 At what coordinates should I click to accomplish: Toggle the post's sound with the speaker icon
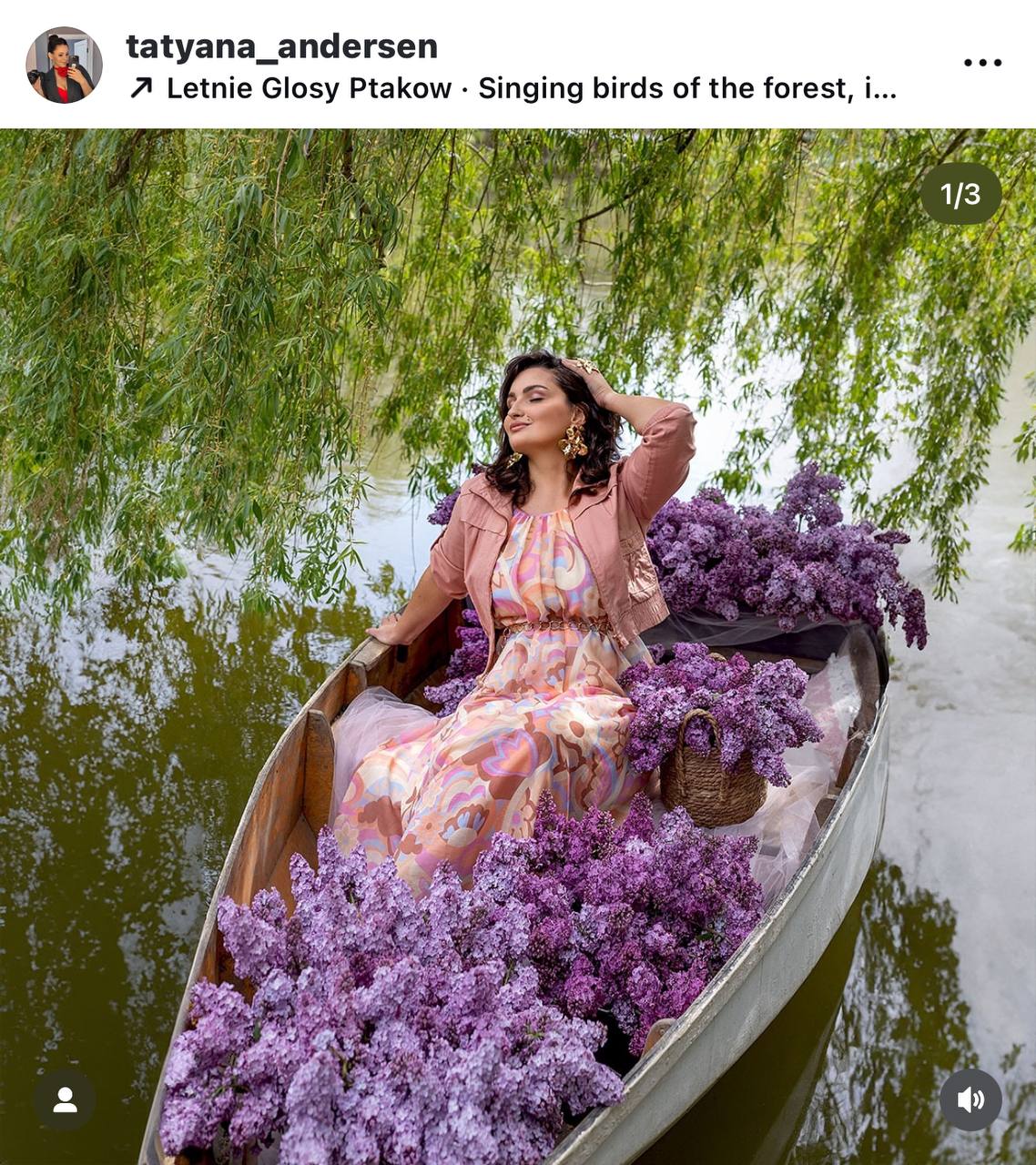click(970, 1100)
